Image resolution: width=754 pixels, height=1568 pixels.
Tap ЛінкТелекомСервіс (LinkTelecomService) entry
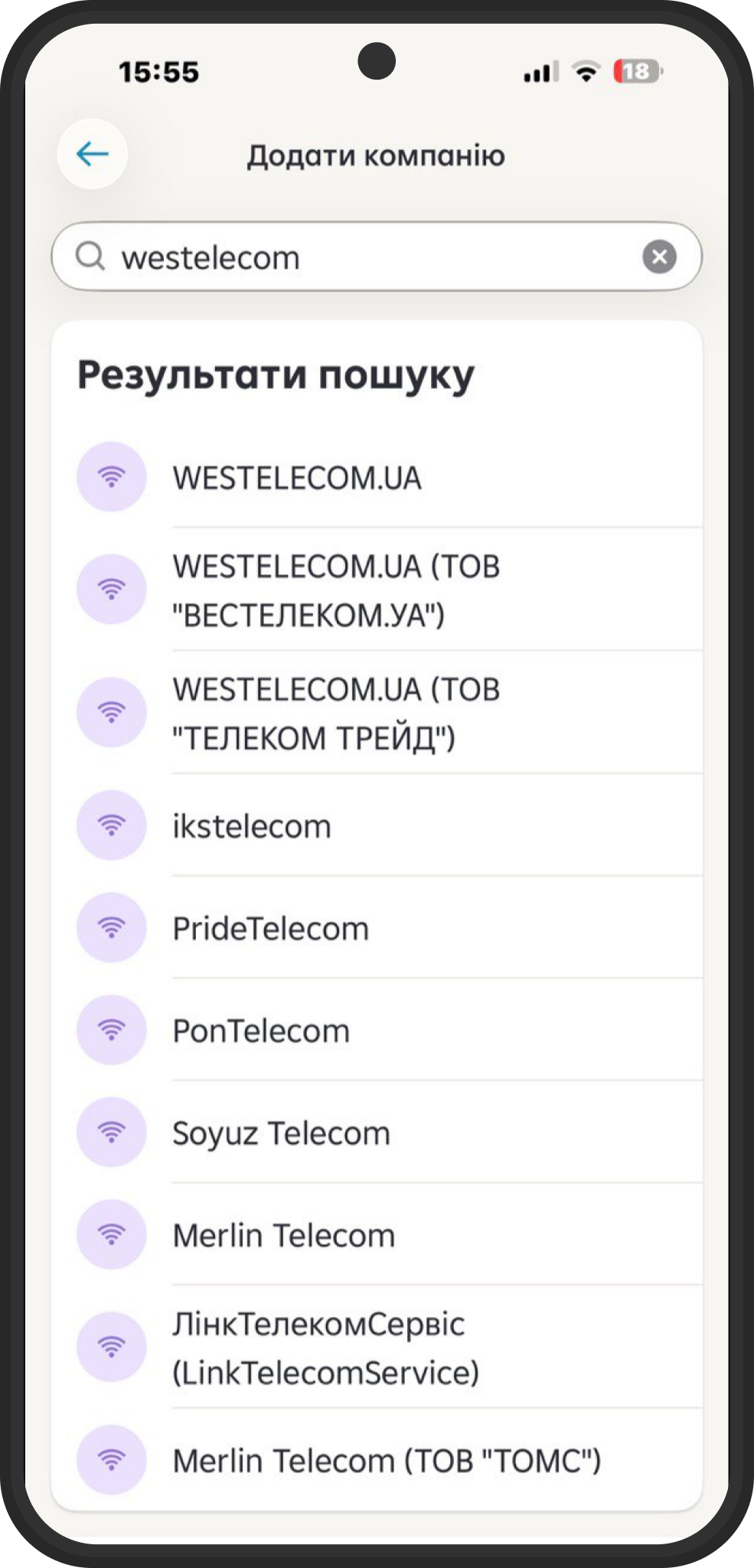[325, 1347]
